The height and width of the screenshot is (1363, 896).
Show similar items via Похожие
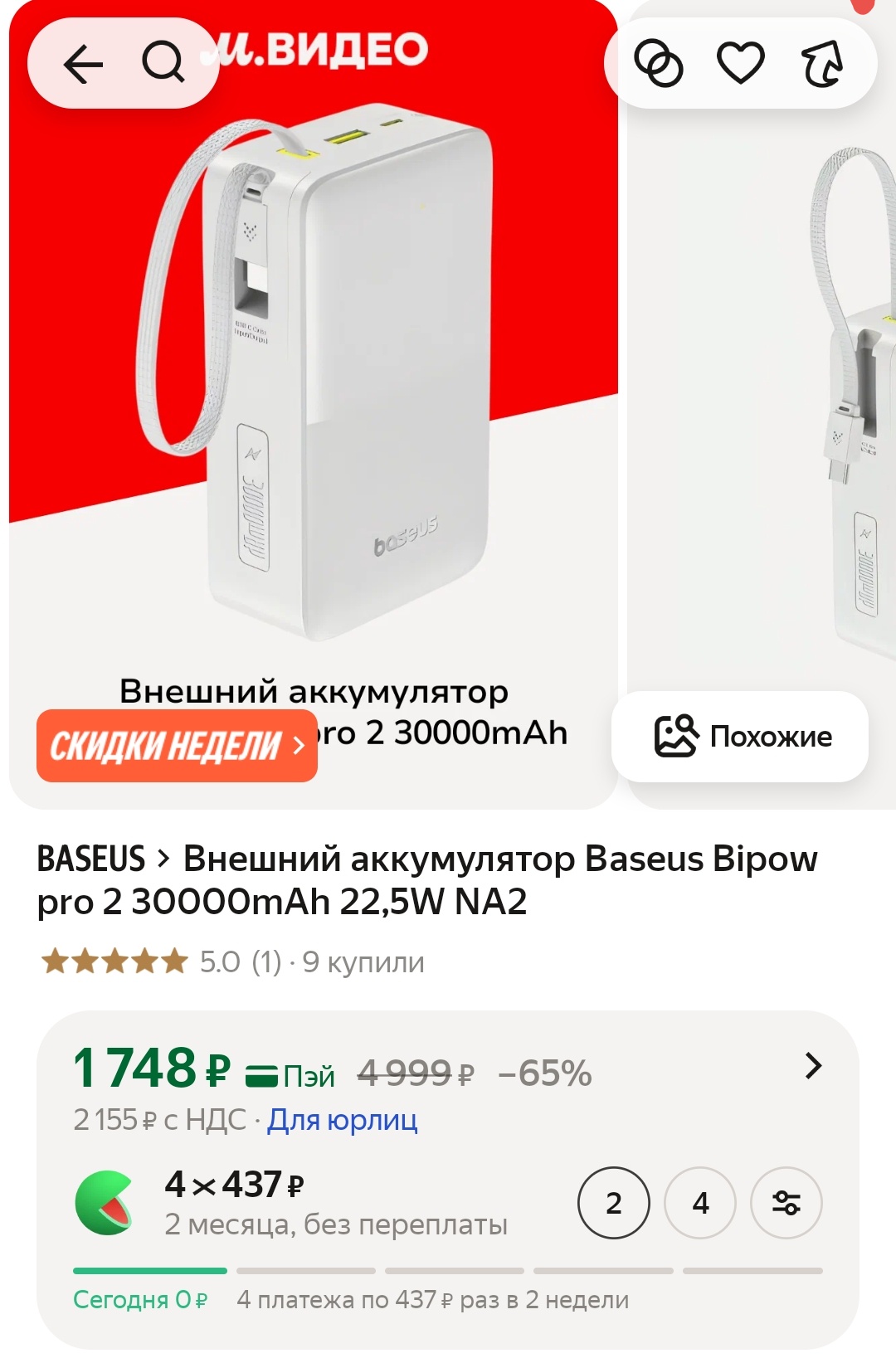coord(740,737)
